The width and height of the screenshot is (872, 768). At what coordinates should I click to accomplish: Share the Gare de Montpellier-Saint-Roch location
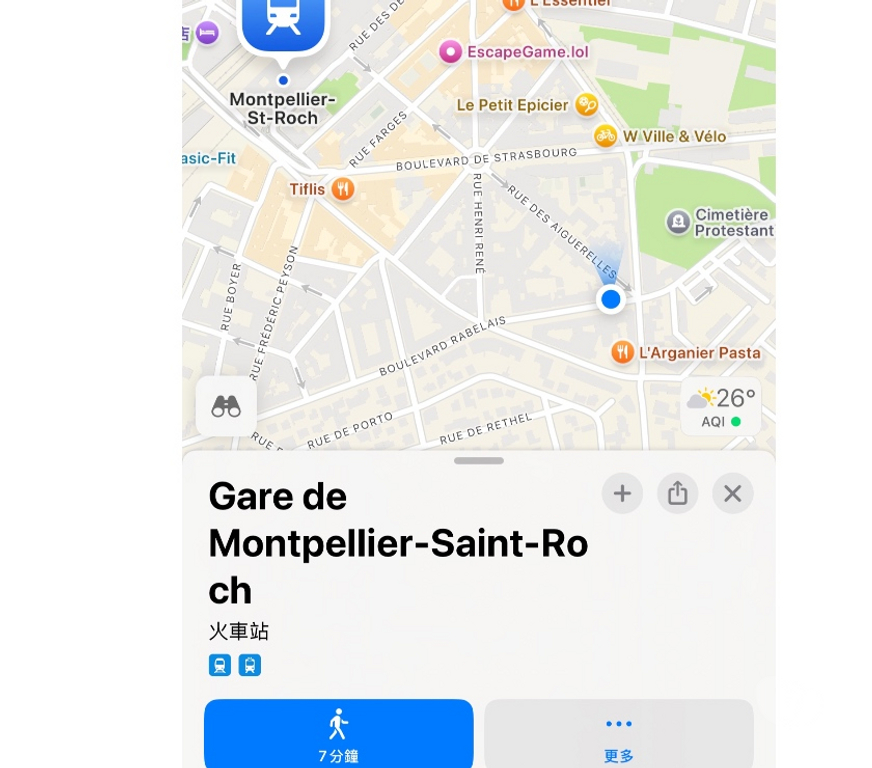click(677, 493)
